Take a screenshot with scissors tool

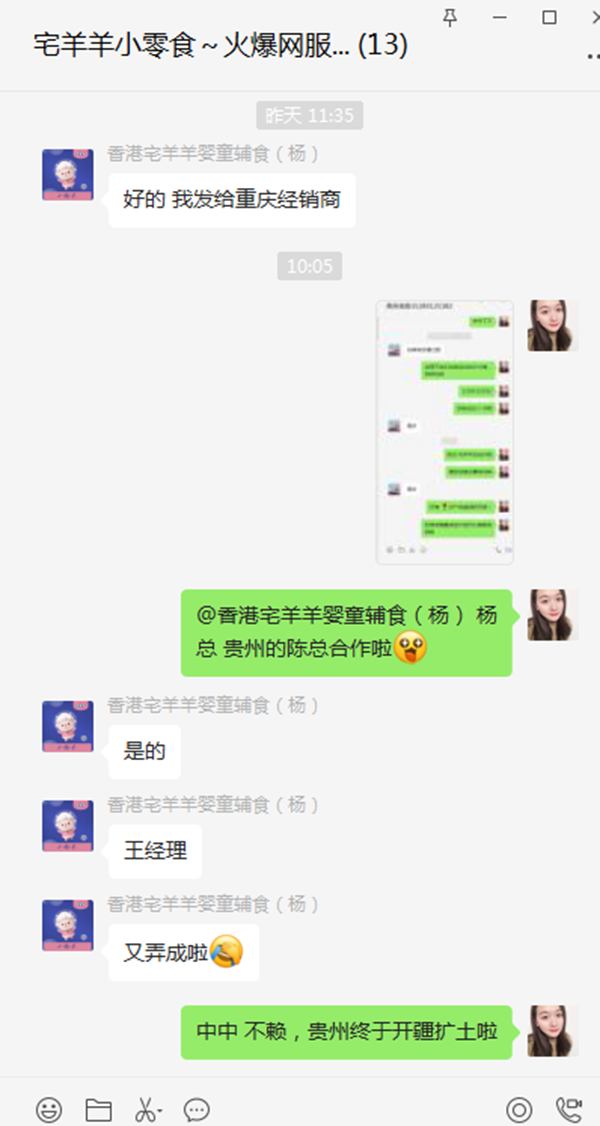[x=147, y=1109]
